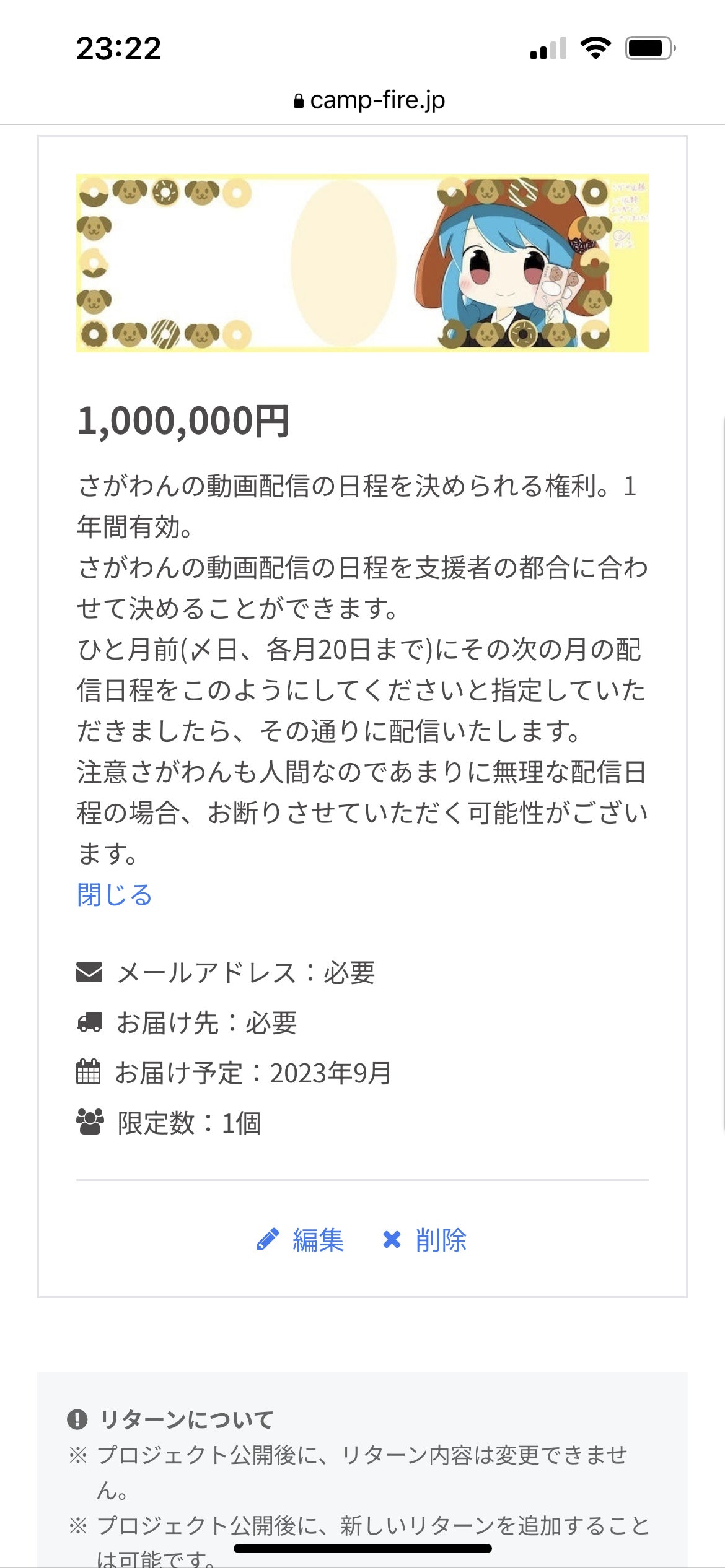
Task: Collapse the description with 閉じる
Action: click(115, 895)
